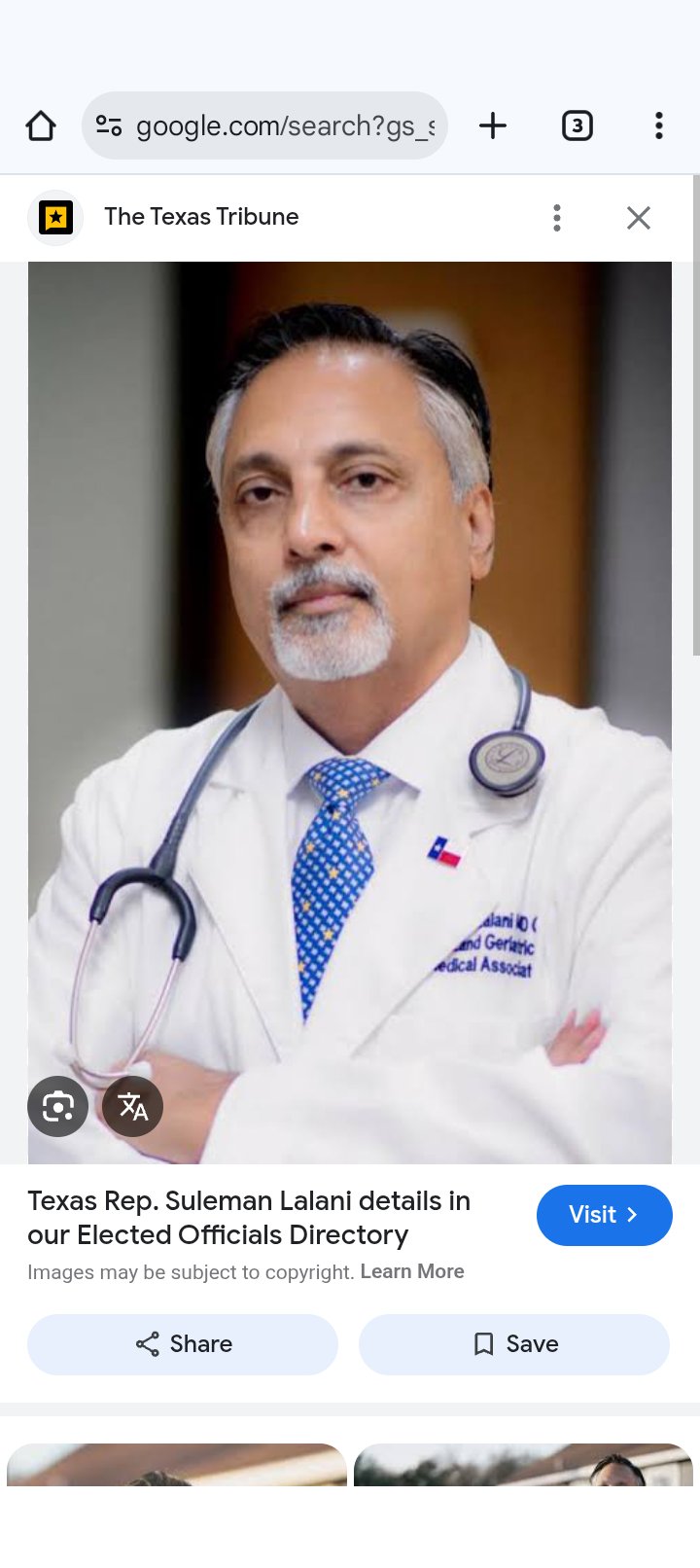Open the tab switcher showing 3 tabs
Image resolution: width=700 pixels, height=1568 pixels.
[x=577, y=125]
